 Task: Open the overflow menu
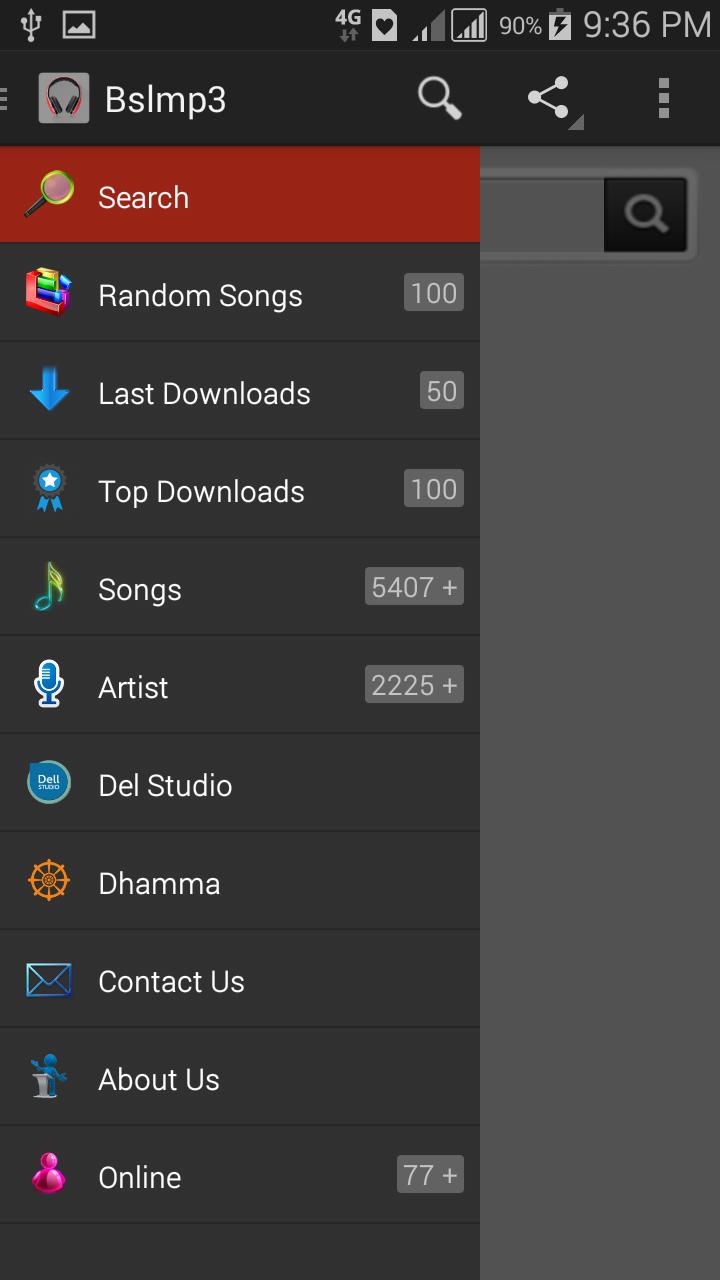[663, 98]
